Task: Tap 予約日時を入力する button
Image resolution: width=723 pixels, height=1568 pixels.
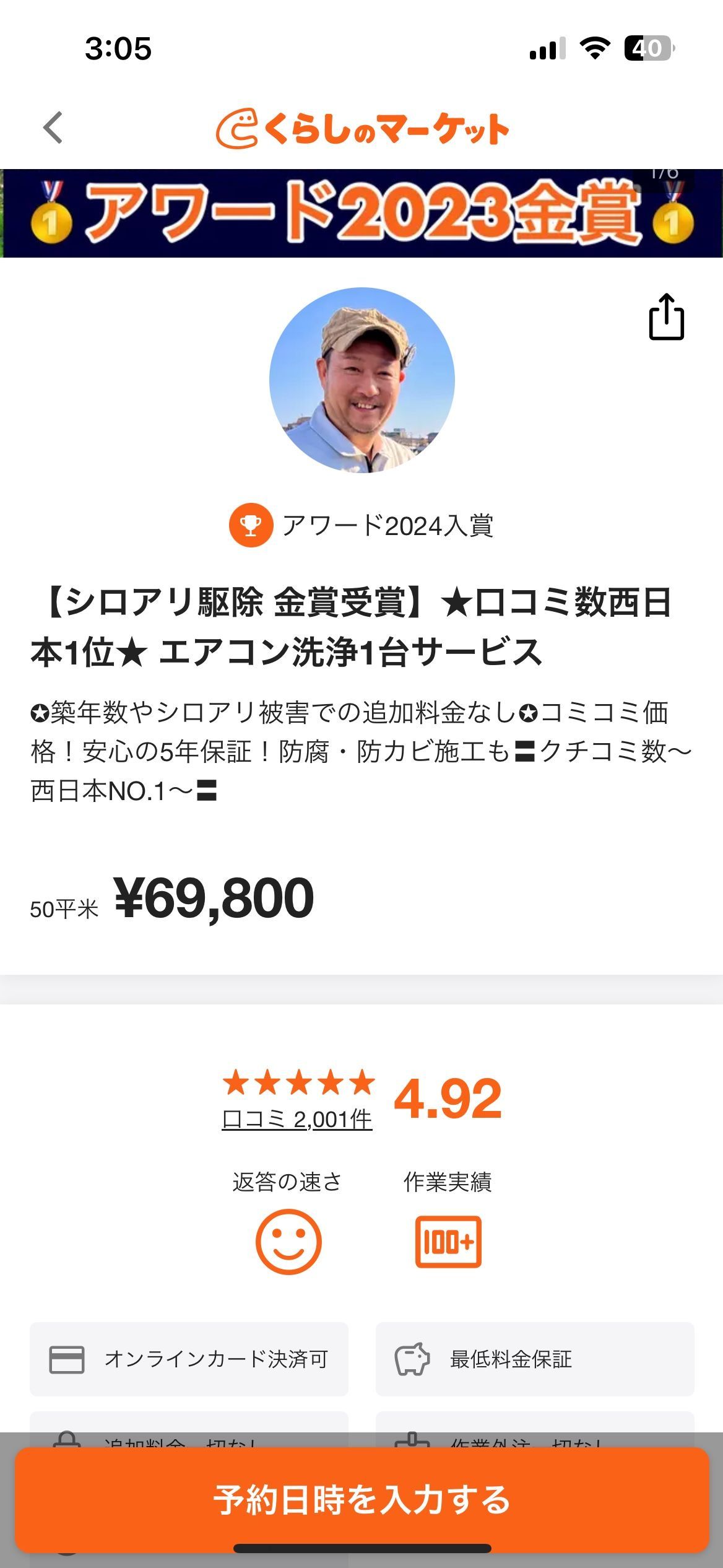Action: coord(361,1499)
